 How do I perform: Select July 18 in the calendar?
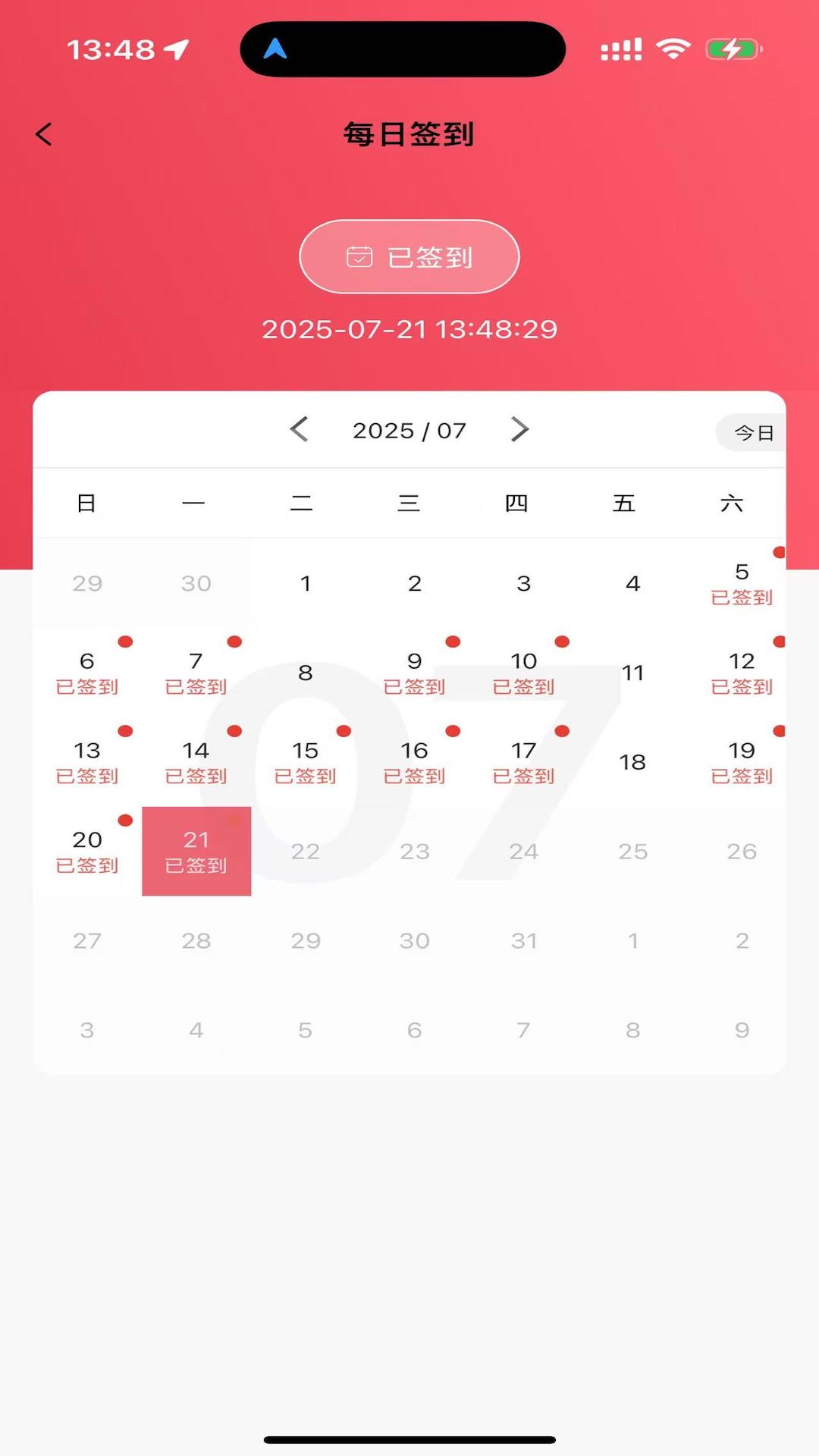[632, 761]
